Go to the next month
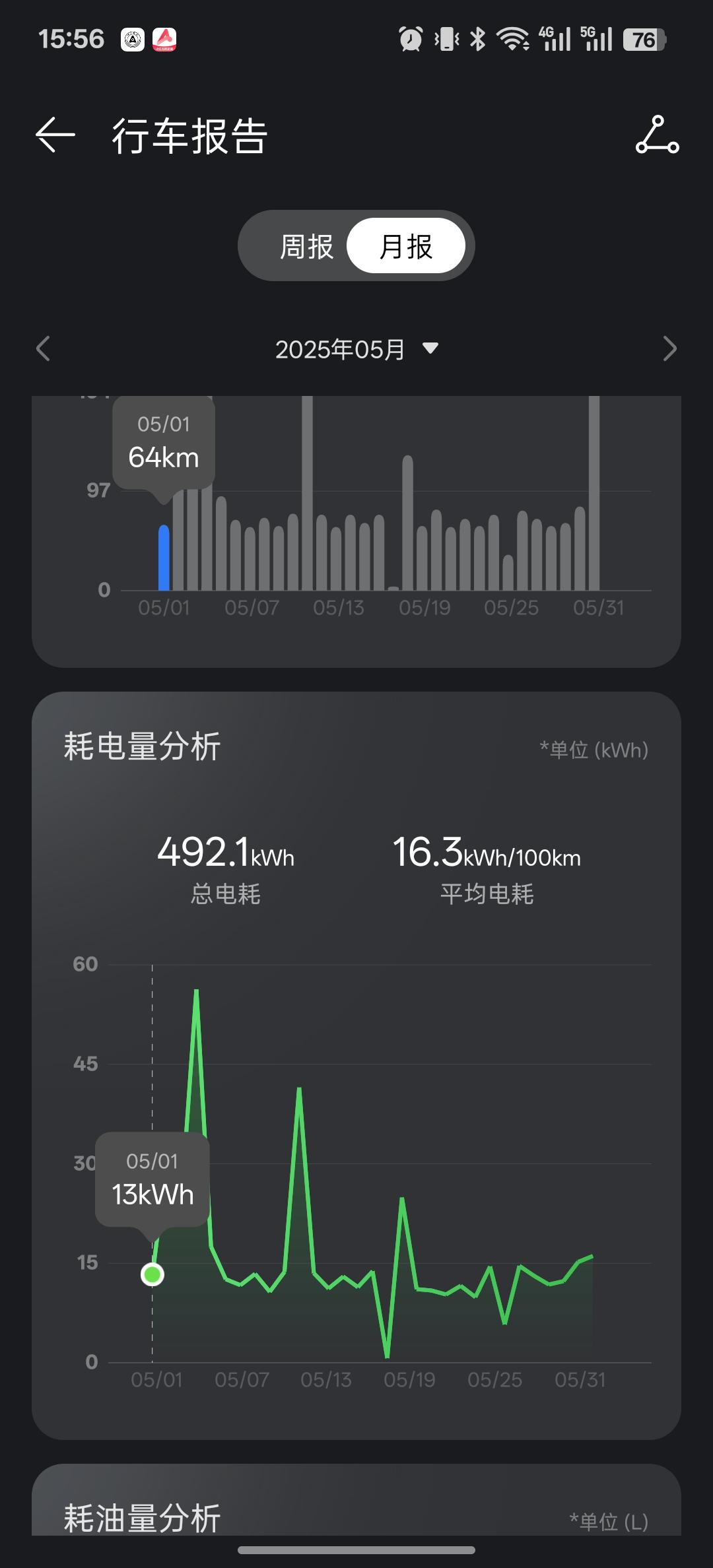The height and width of the screenshot is (1568, 713). pos(669,348)
